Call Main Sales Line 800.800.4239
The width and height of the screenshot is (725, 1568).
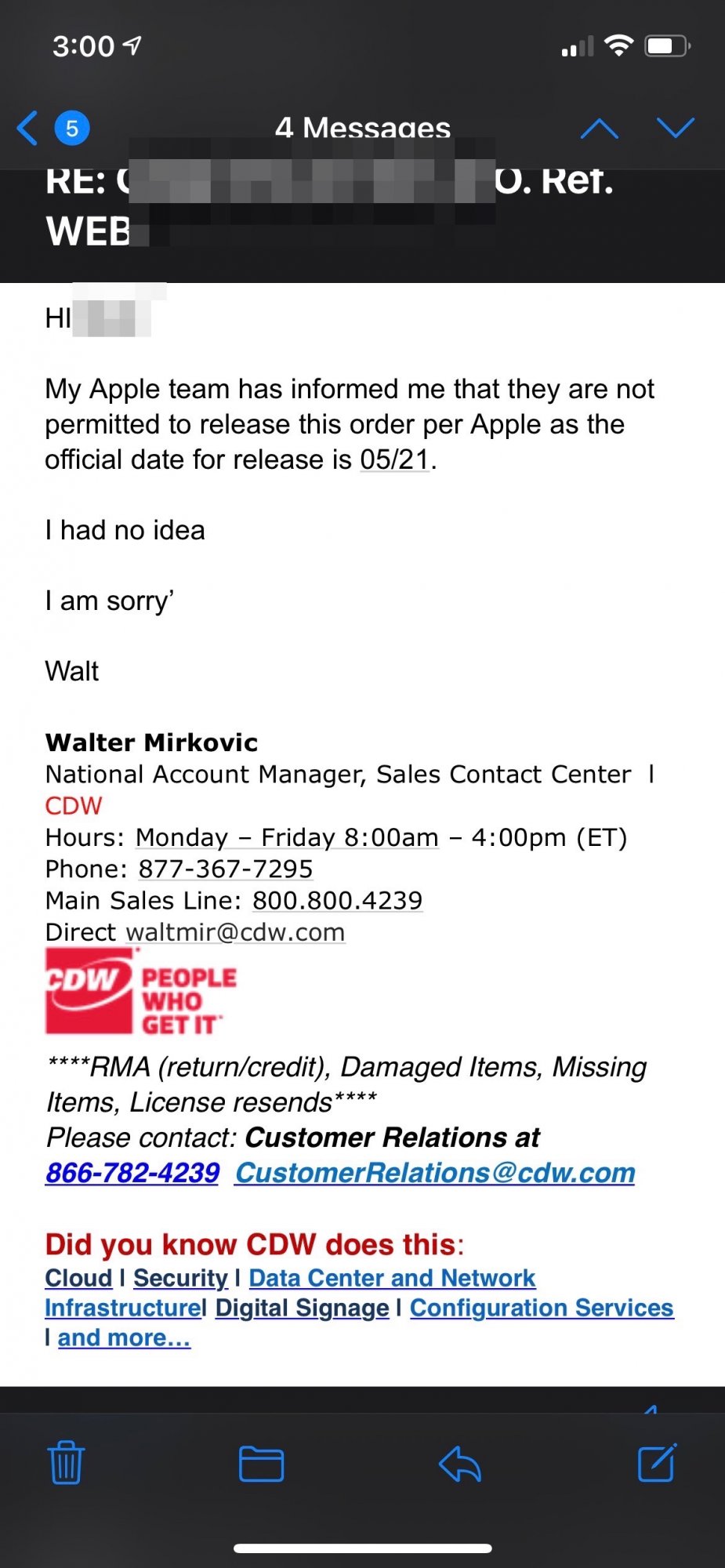tap(337, 900)
